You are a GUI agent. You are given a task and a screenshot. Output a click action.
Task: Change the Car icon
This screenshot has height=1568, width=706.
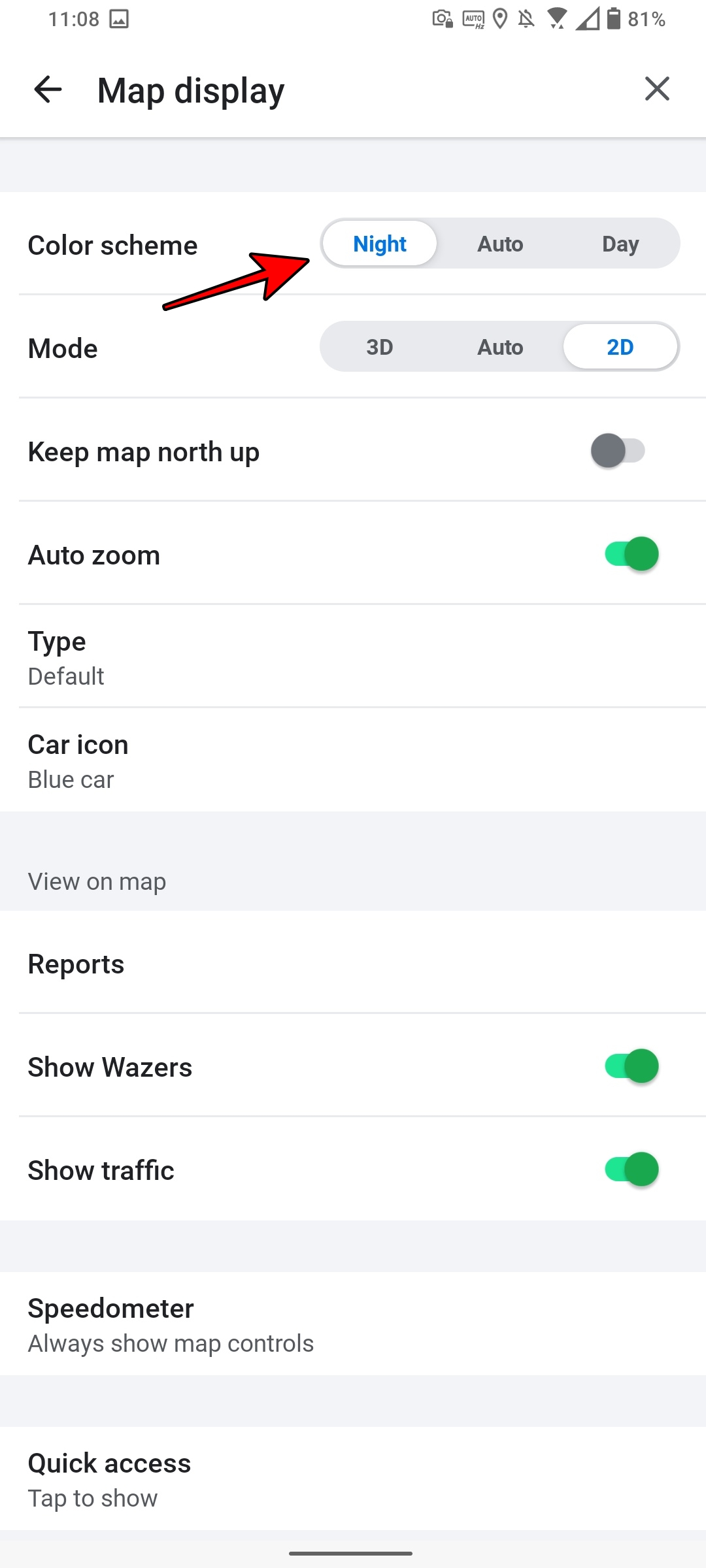(x=353, y=760)
